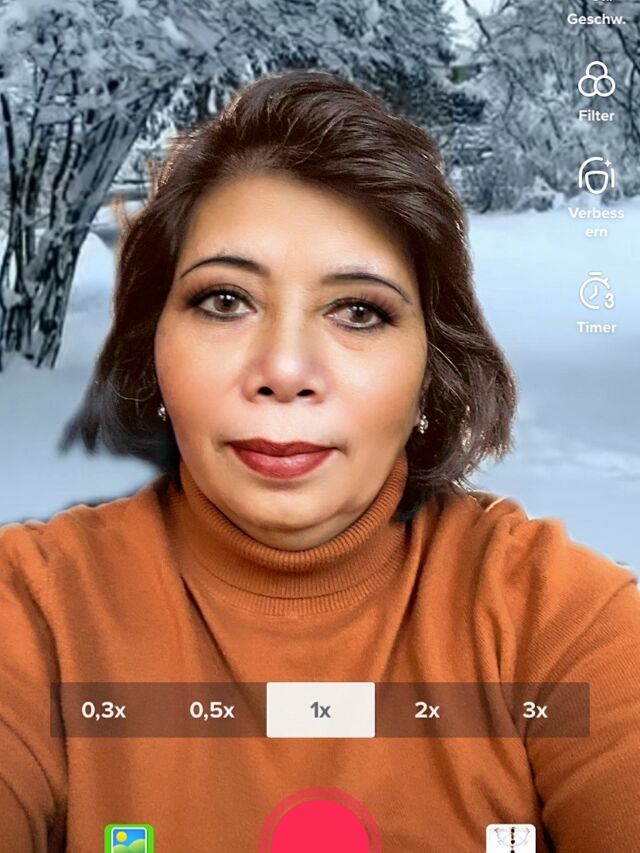Open the effects gallery icon

click(129, 838)
